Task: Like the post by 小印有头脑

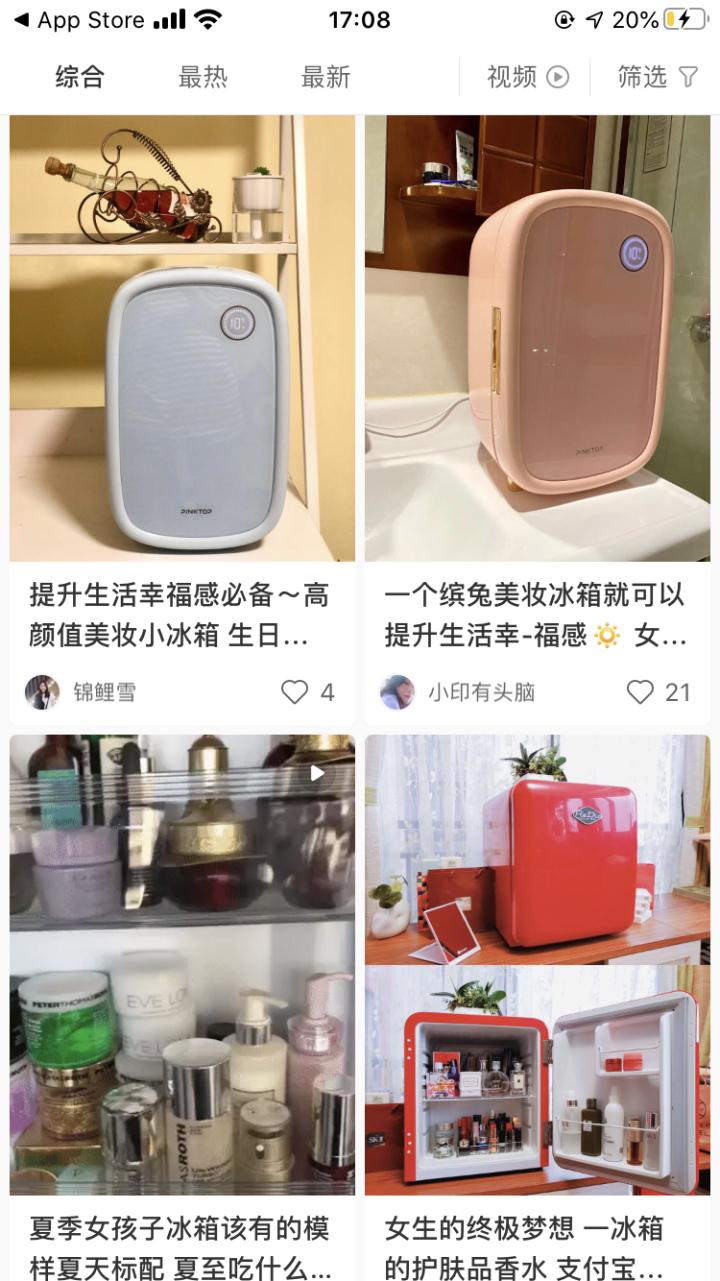Action: (658, 692)
